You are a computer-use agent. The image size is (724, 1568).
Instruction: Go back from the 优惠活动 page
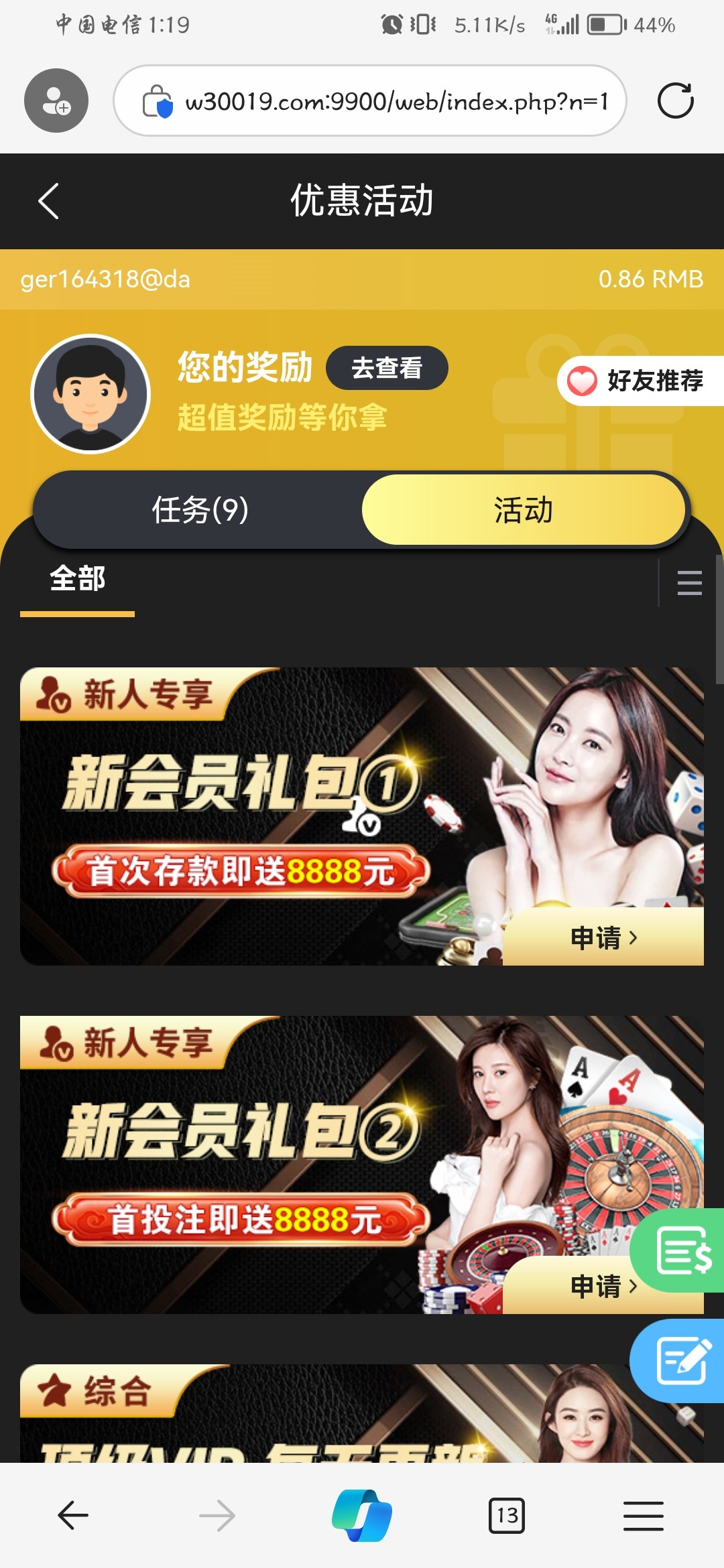[48, 201]
